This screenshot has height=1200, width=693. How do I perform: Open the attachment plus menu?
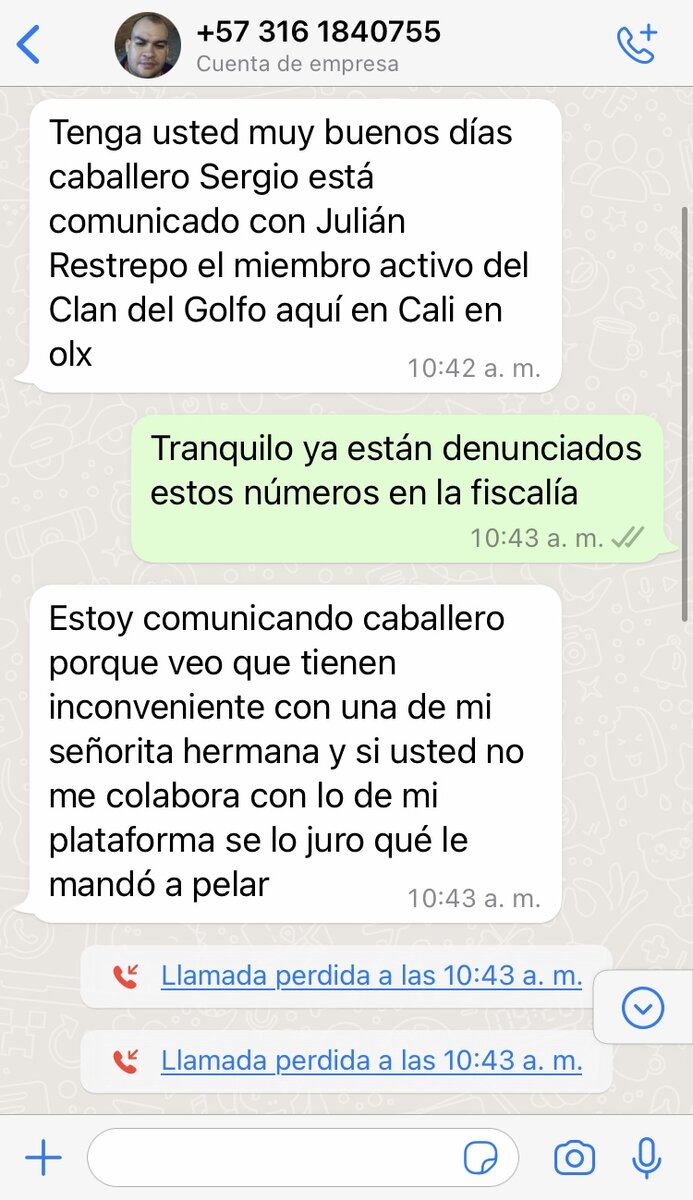(x=43, y=1159)
